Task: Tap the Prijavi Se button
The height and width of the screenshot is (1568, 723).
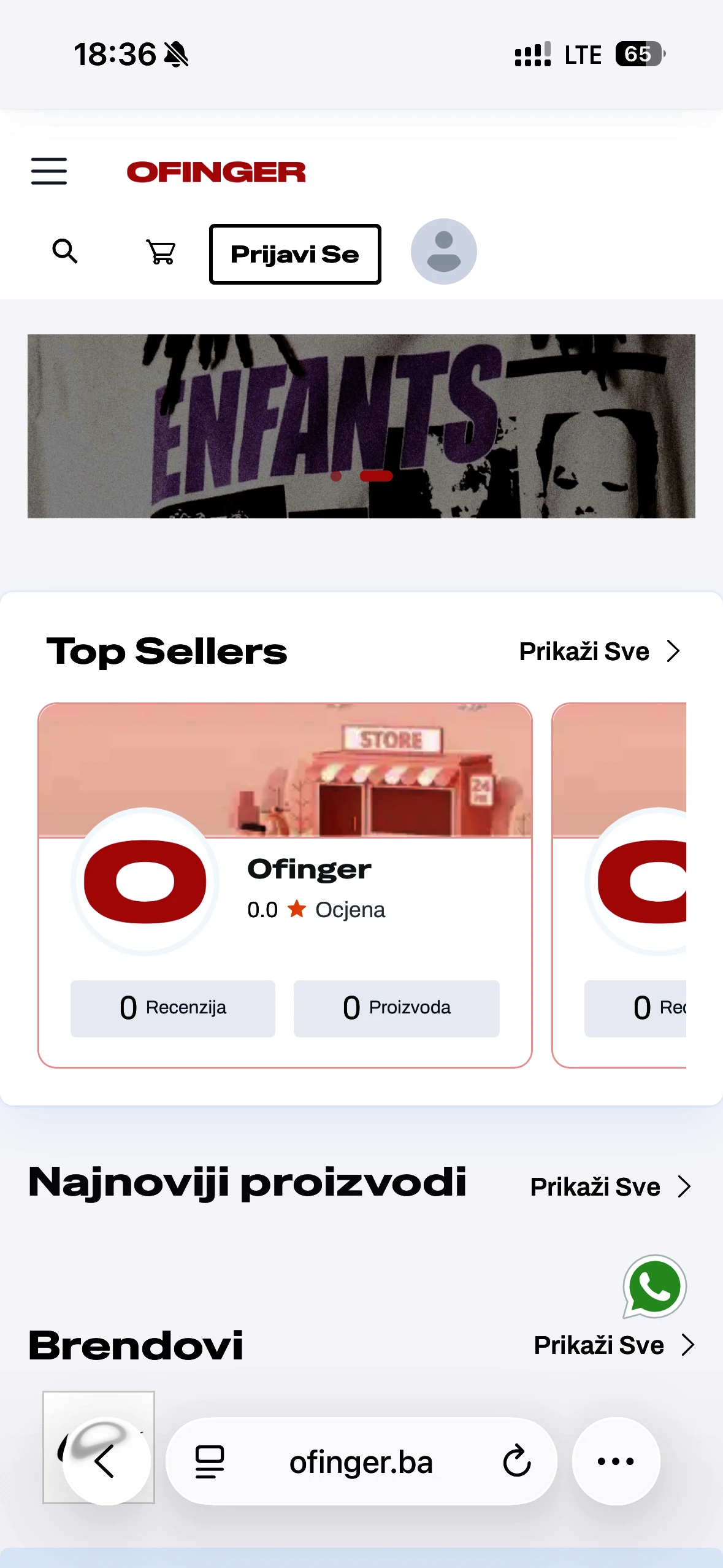Action: 295,254
